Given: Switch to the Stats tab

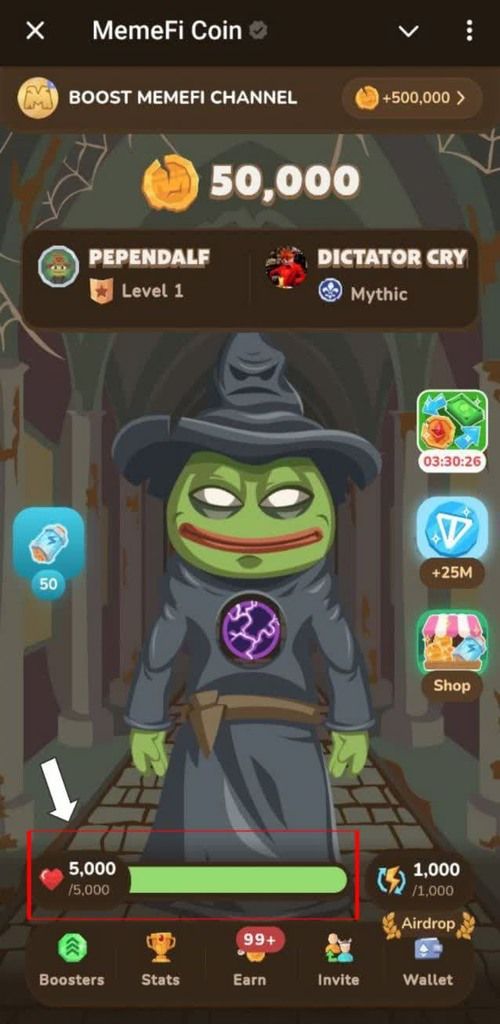Looking at the screenshot, I should pyautogui.click(x=161, y=959).
